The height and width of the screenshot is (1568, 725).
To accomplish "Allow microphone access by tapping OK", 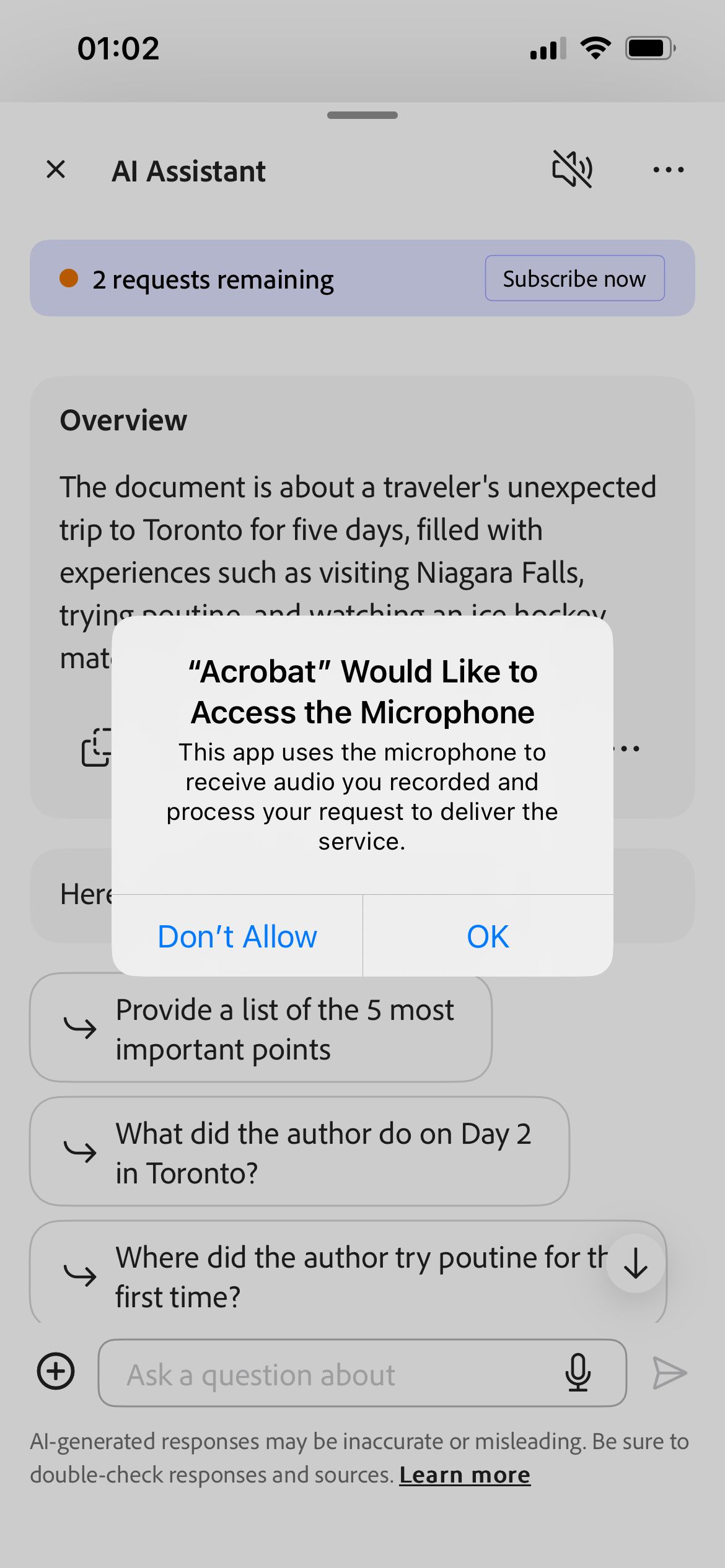I will pyautogui.click(x=487, y=936).
